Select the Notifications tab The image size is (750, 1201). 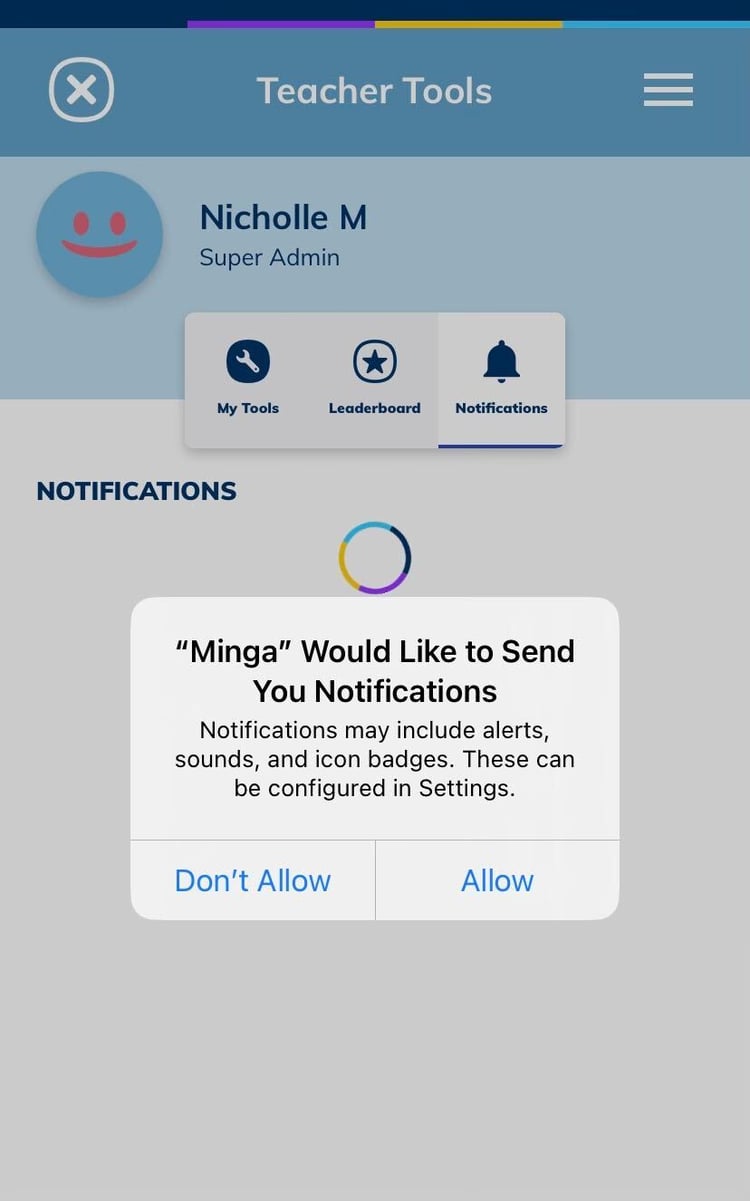[501, 379]
